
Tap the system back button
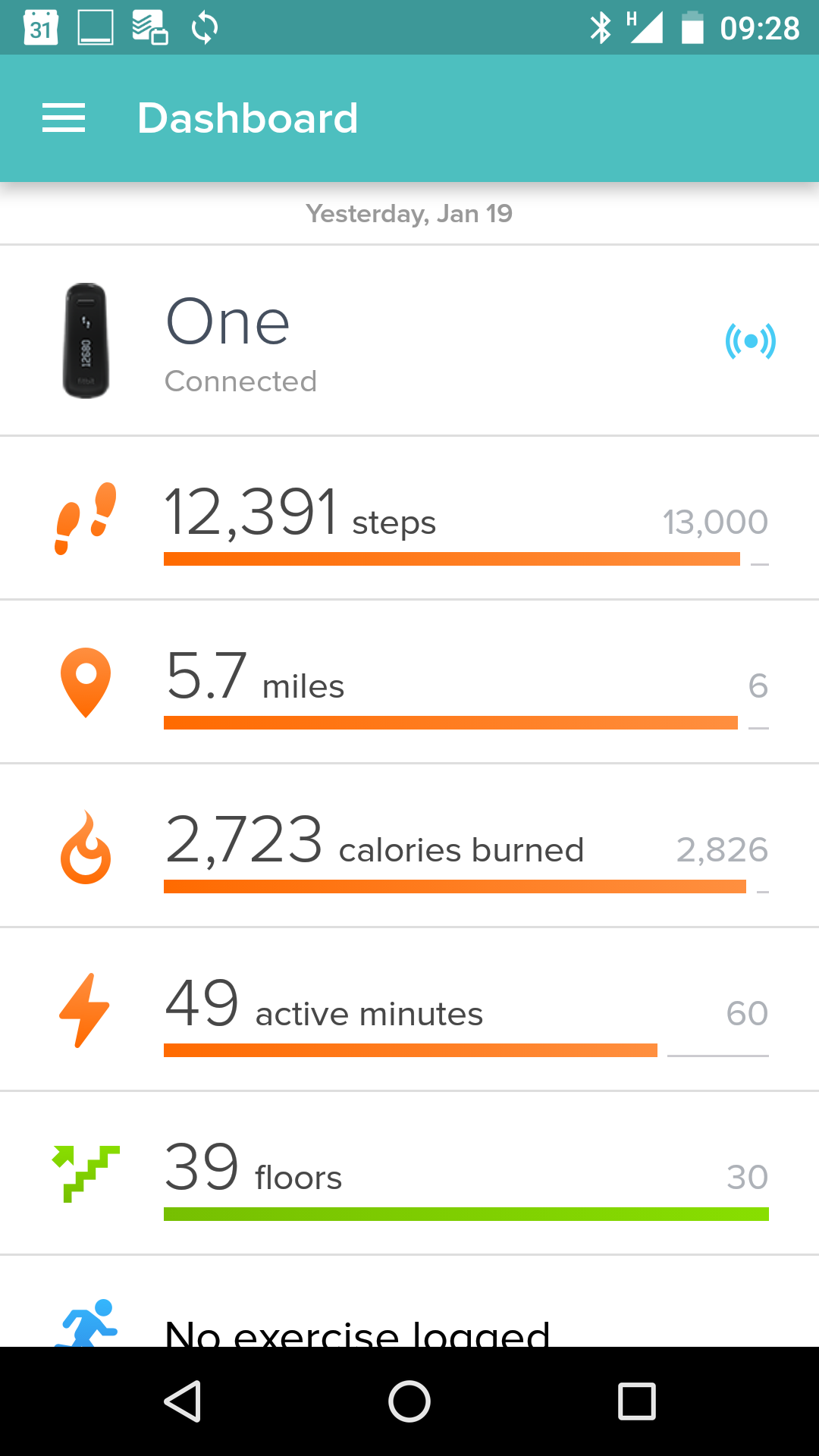click(x=183, y=1401)
